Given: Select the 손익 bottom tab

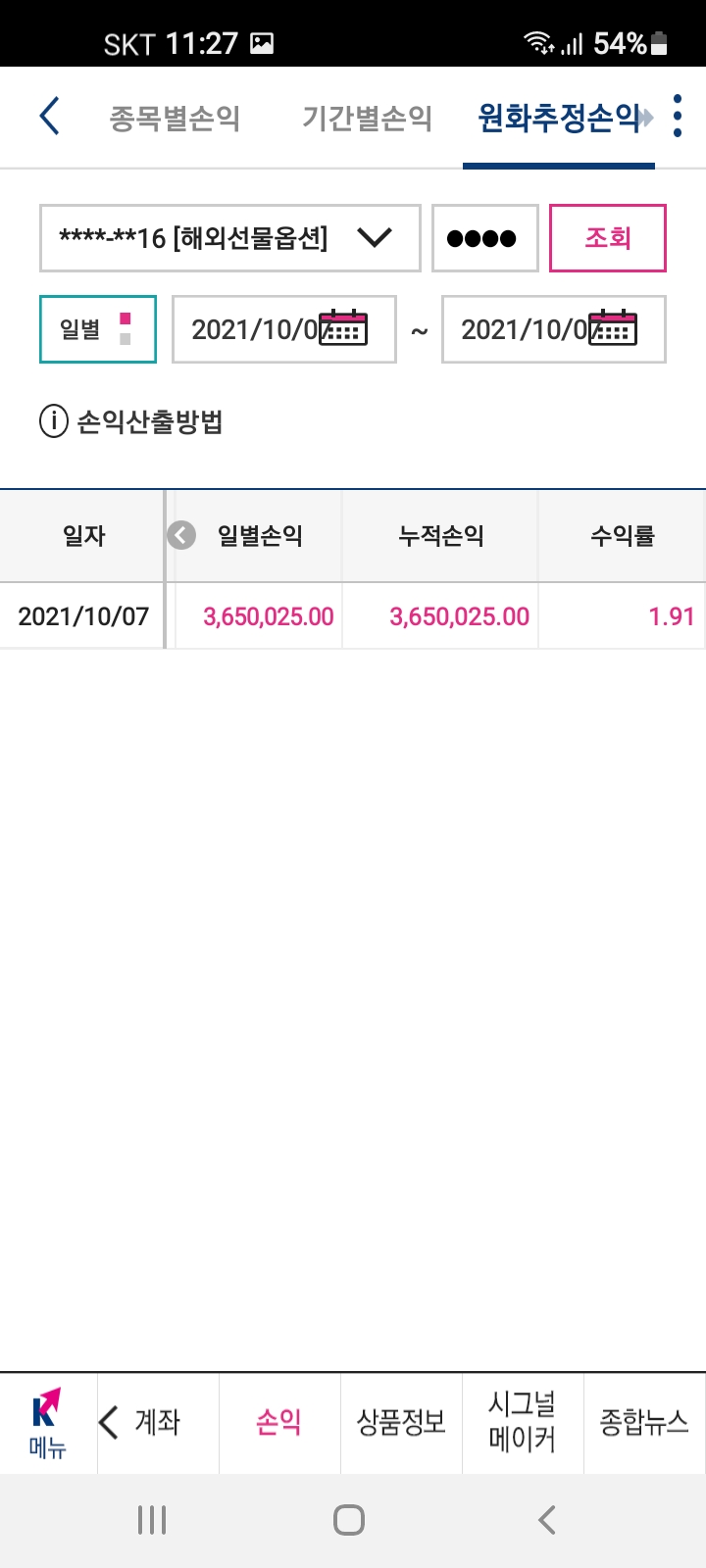Looking at the screenshot, I should tap(279, 1423).
